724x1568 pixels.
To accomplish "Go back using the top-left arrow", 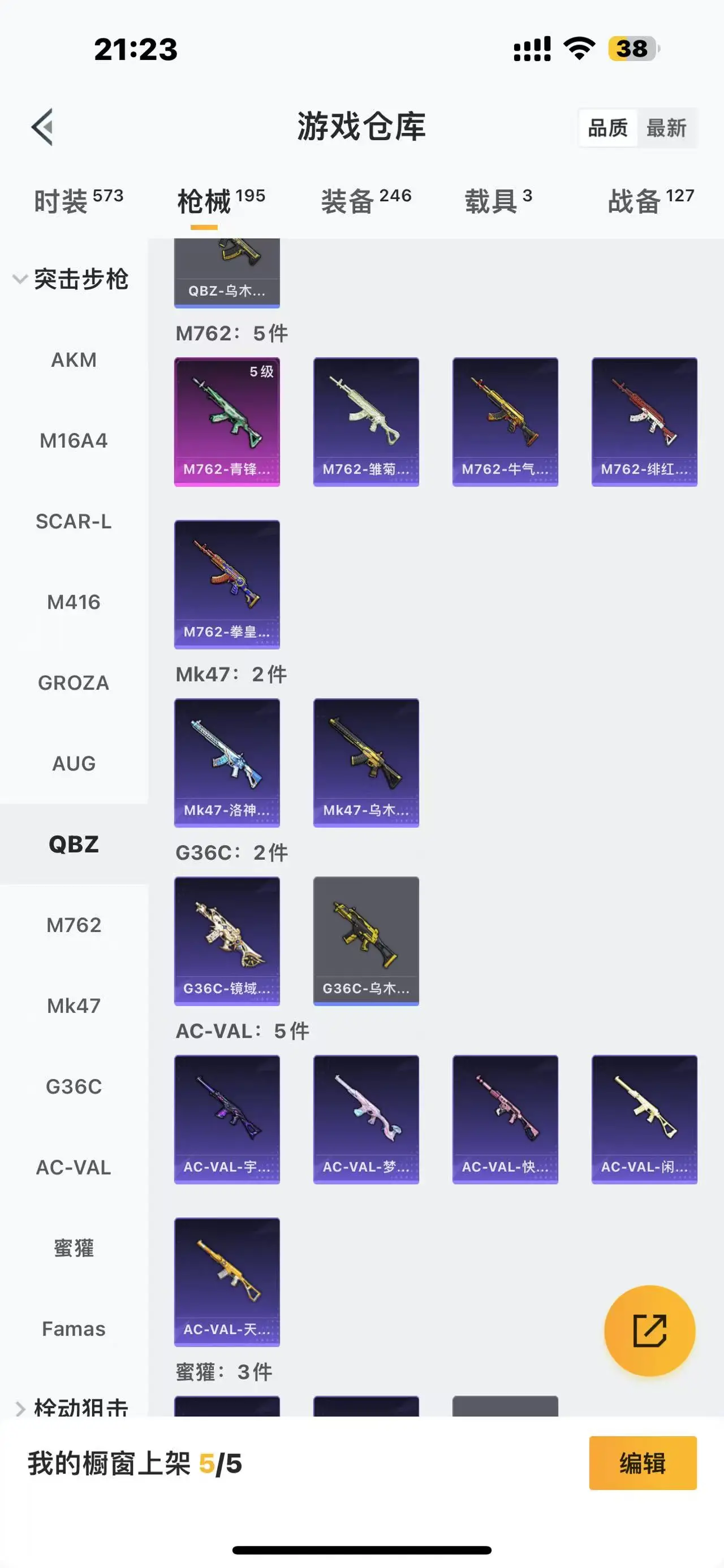I will click(42, 127).
